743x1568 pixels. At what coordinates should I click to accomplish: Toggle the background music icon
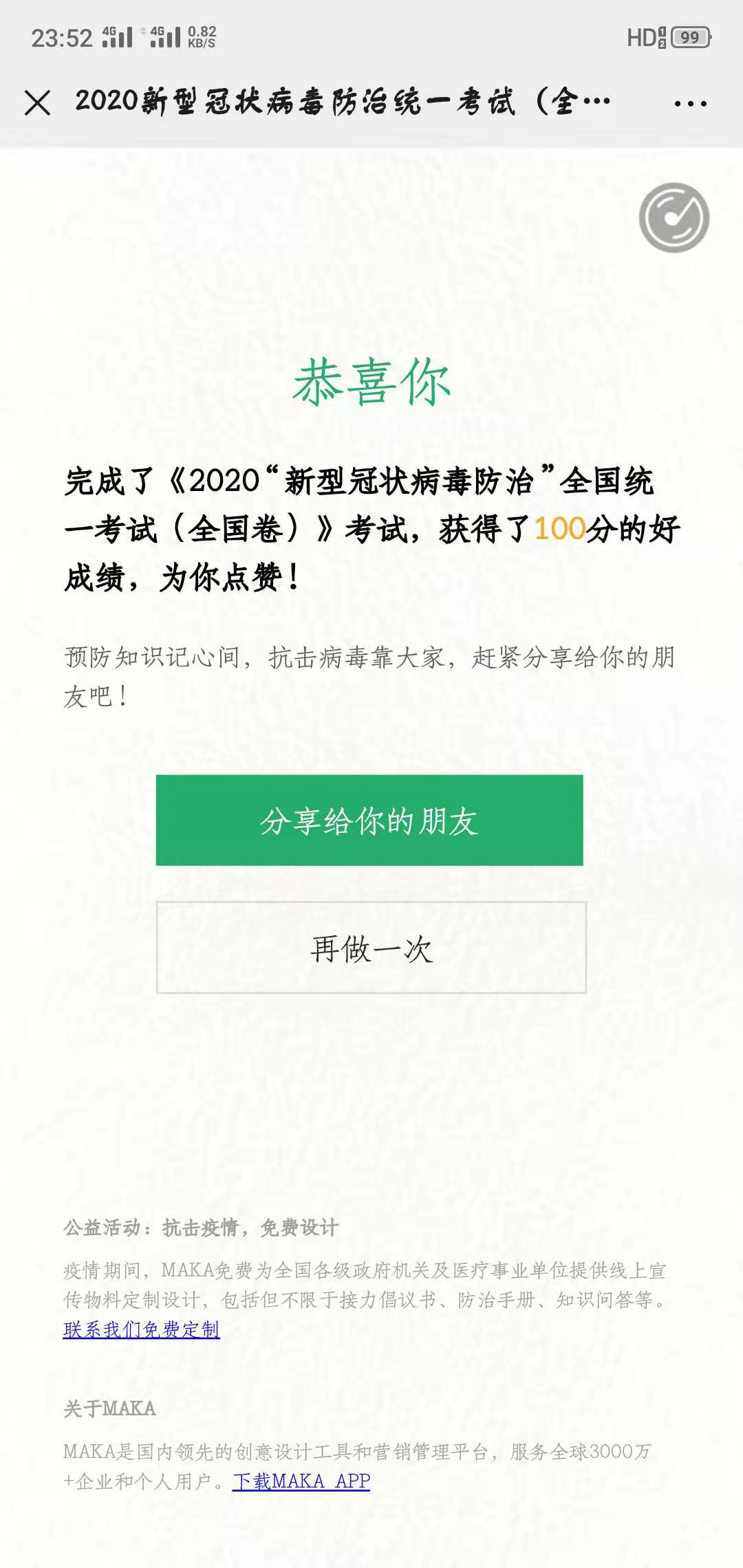(674, 217)
